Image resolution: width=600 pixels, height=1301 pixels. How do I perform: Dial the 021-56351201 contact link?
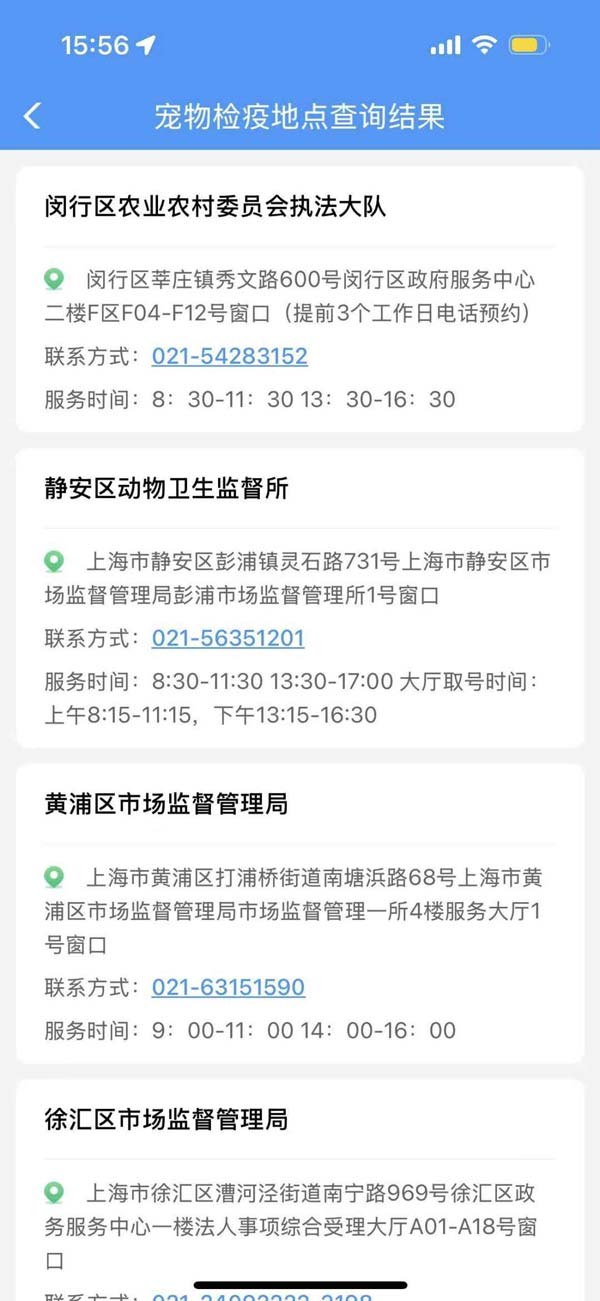coord(227,638)
